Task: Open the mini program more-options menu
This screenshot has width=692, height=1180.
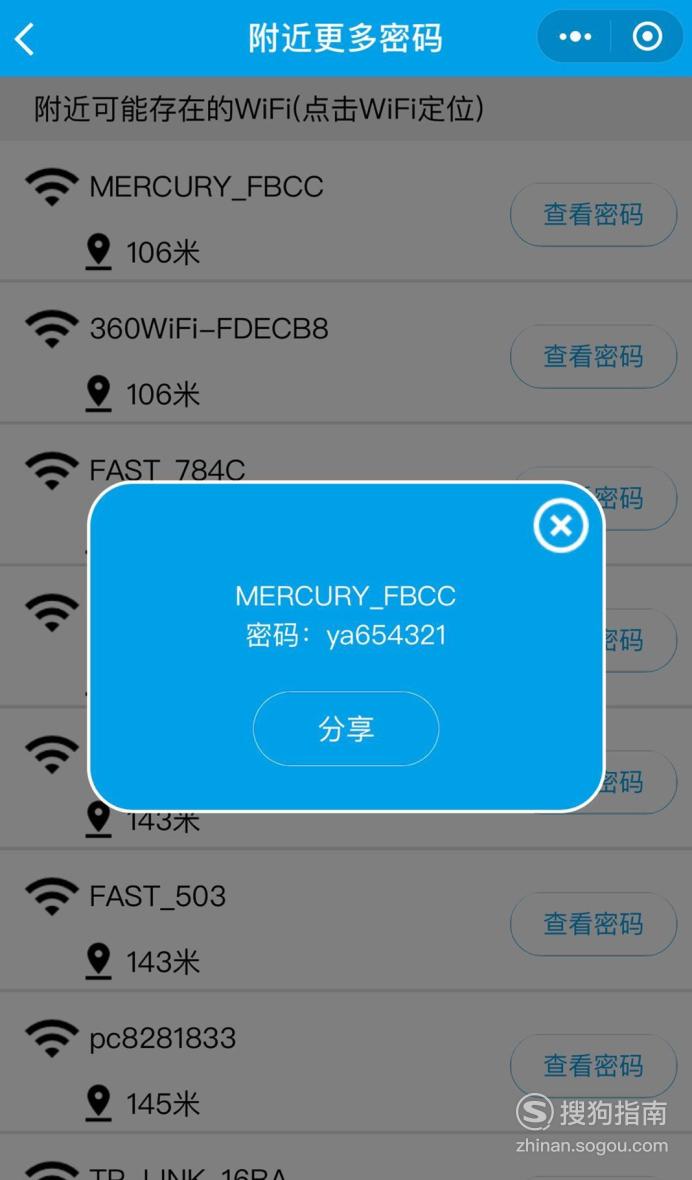Action: coord(575,36)
